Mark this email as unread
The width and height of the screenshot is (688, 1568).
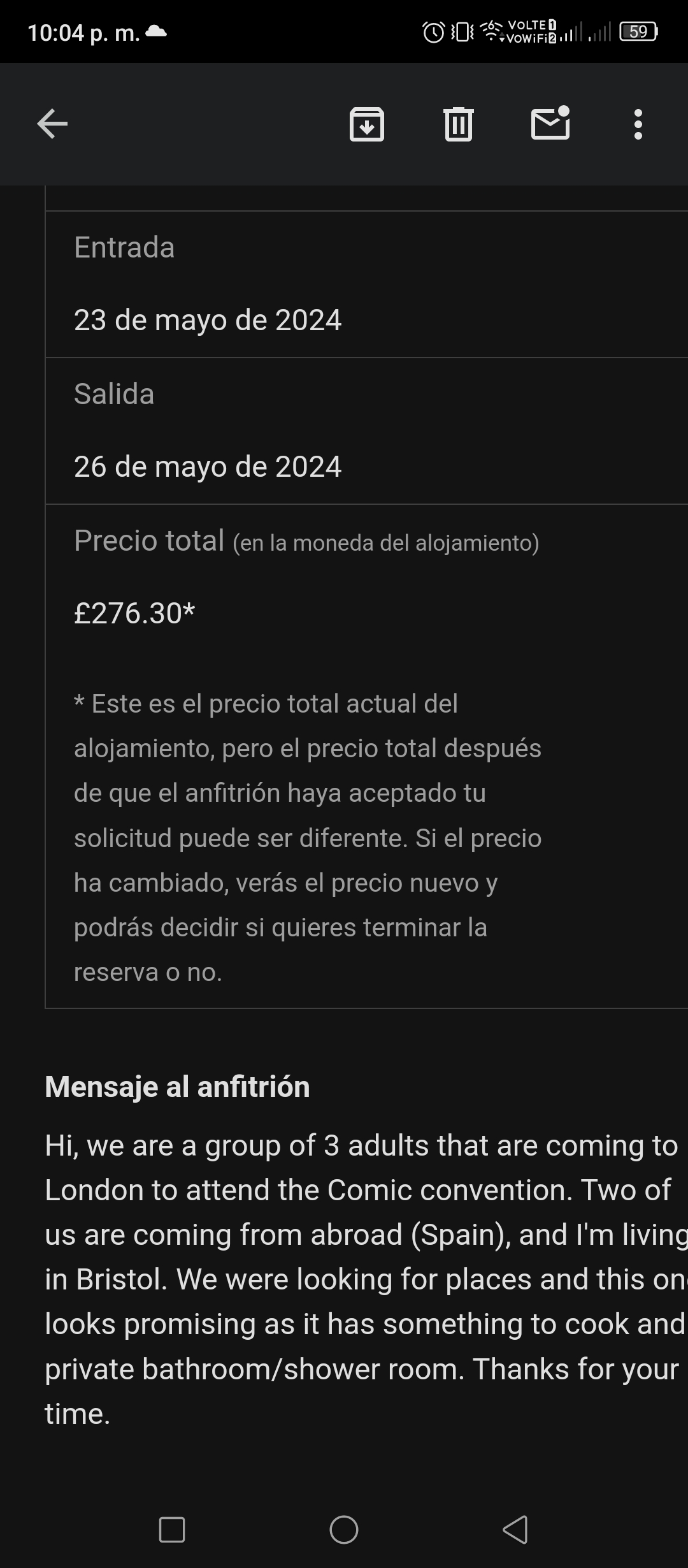(551, 122)
